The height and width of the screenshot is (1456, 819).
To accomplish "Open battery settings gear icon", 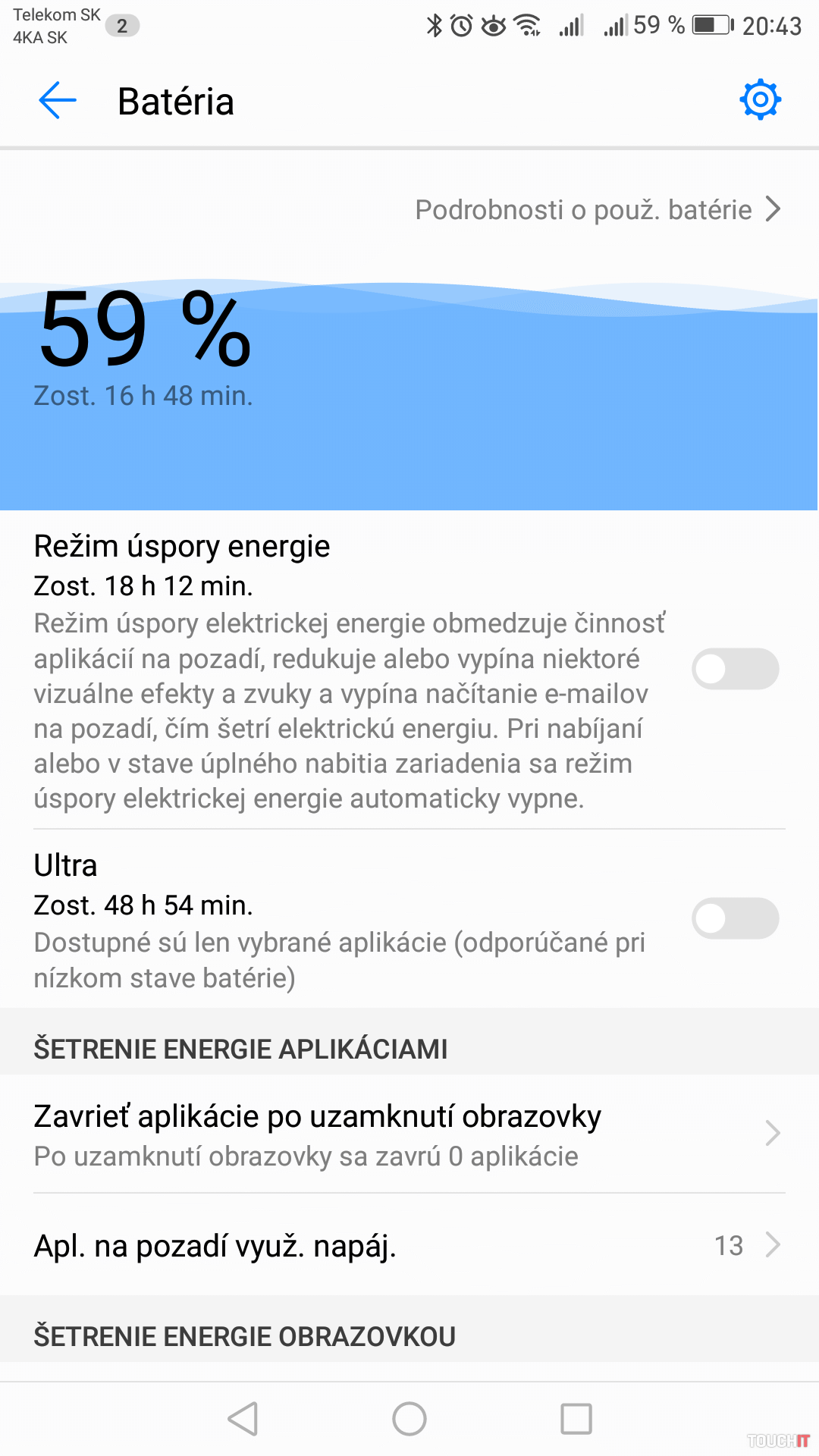I will coord(760,99).
